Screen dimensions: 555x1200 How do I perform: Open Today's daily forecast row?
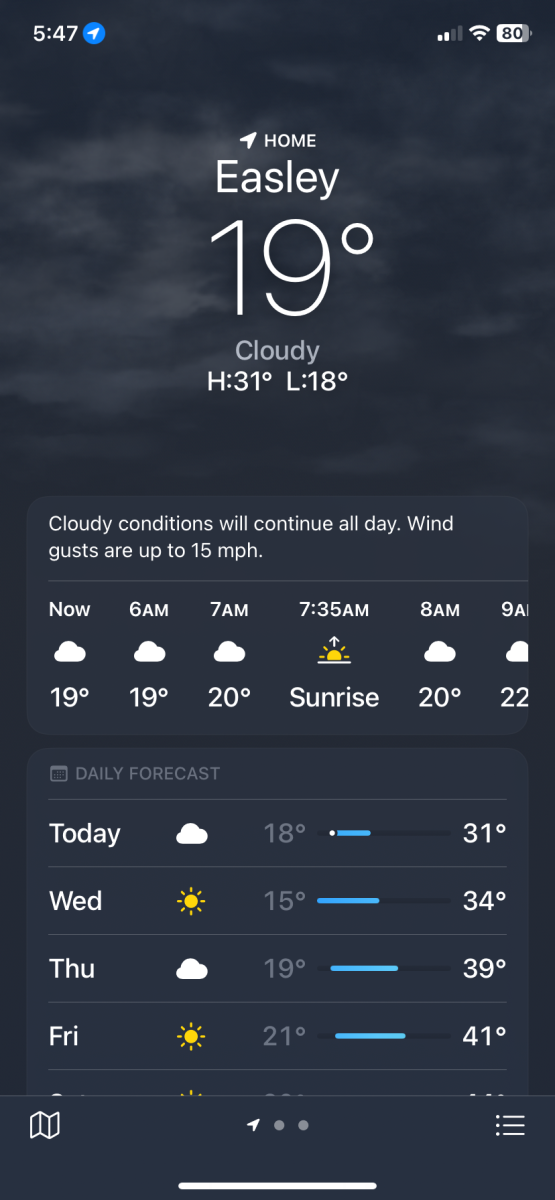[x=277, y=833]
